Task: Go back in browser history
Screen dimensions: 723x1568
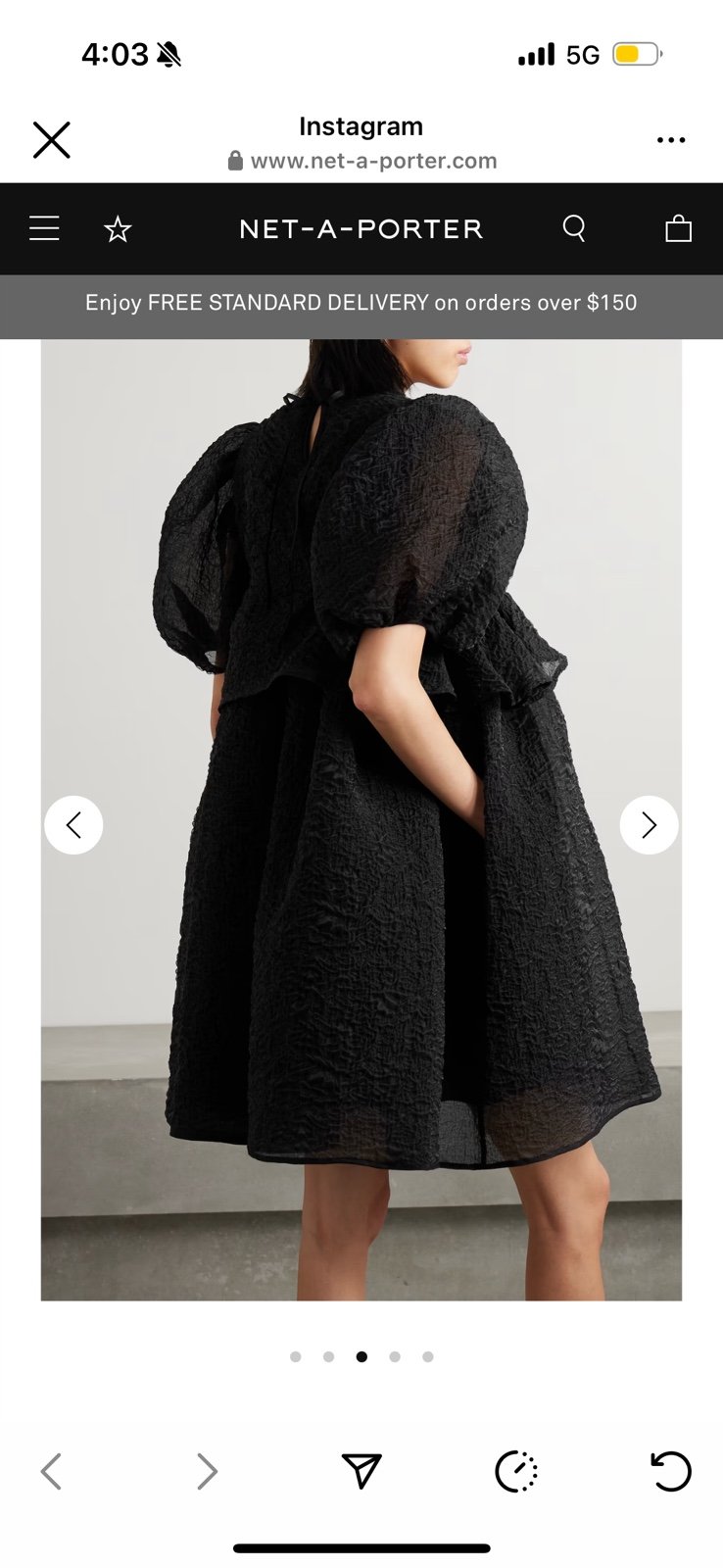Action: click(51, 1471)
